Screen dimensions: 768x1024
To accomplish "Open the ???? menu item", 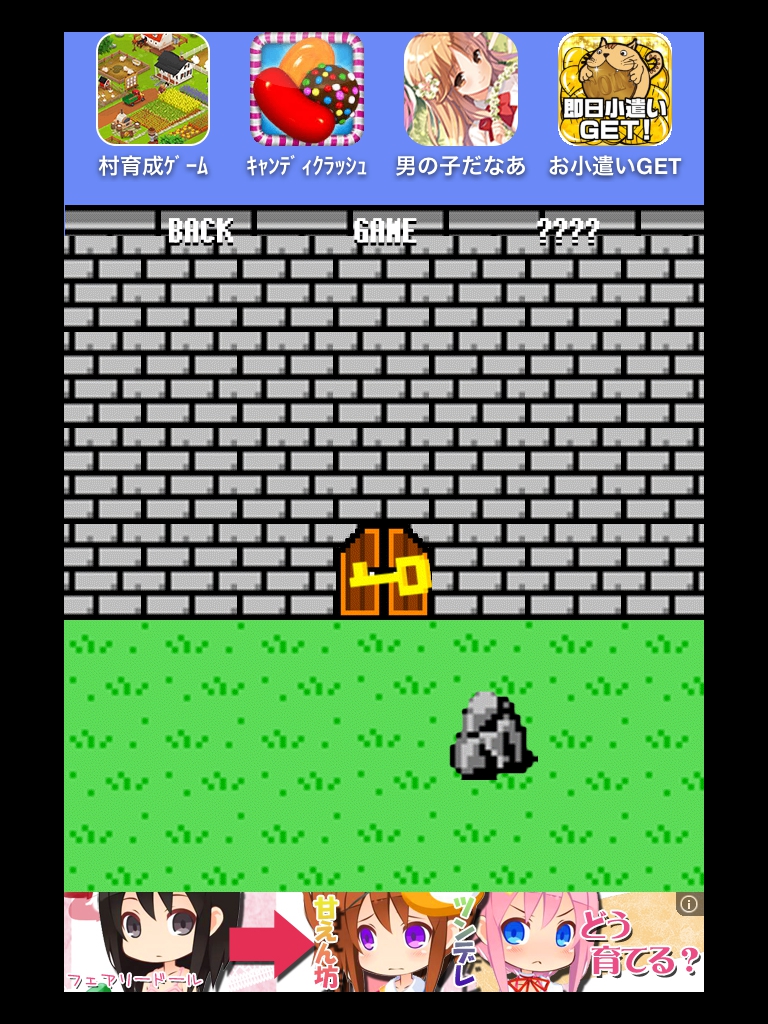I will pos(567,231).
